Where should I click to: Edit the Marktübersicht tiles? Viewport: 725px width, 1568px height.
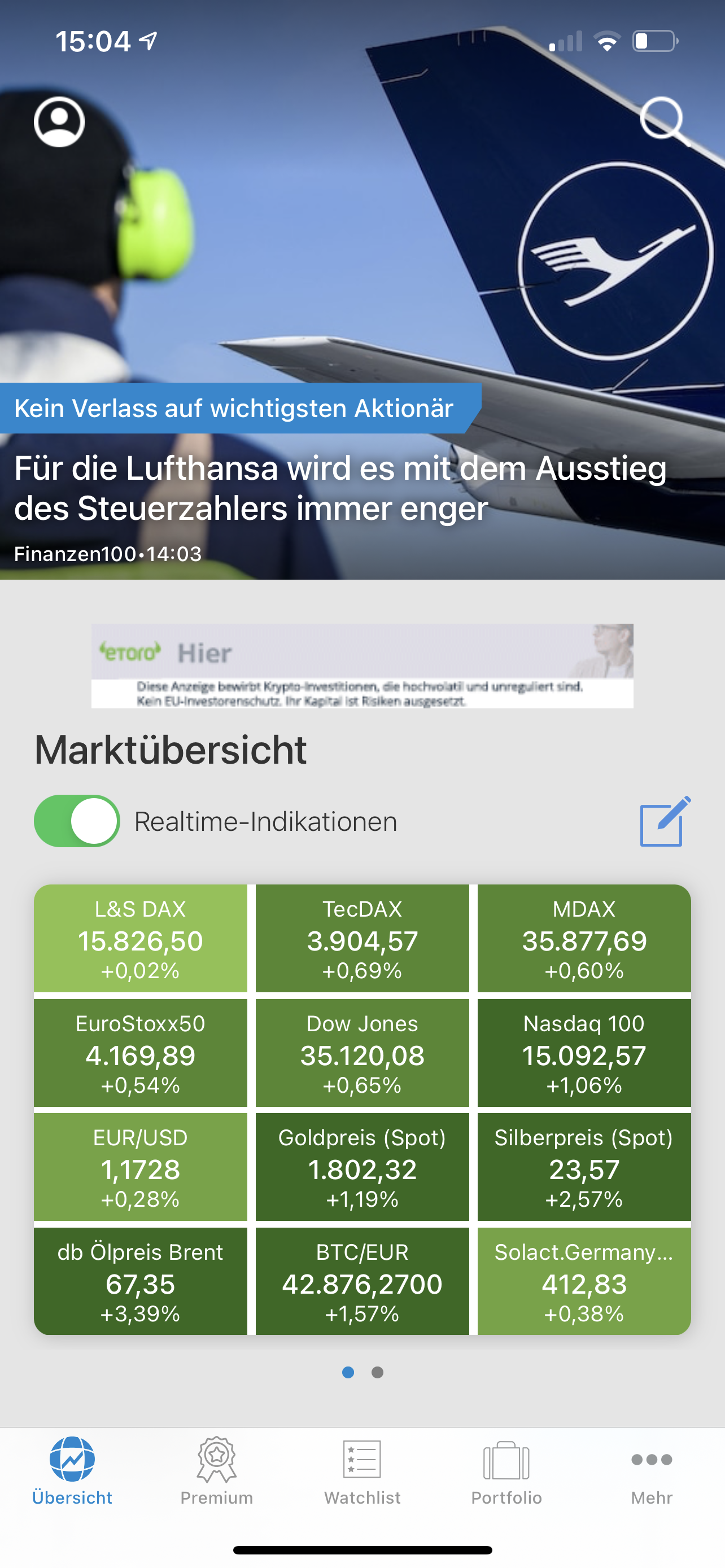tap(665, 821)
